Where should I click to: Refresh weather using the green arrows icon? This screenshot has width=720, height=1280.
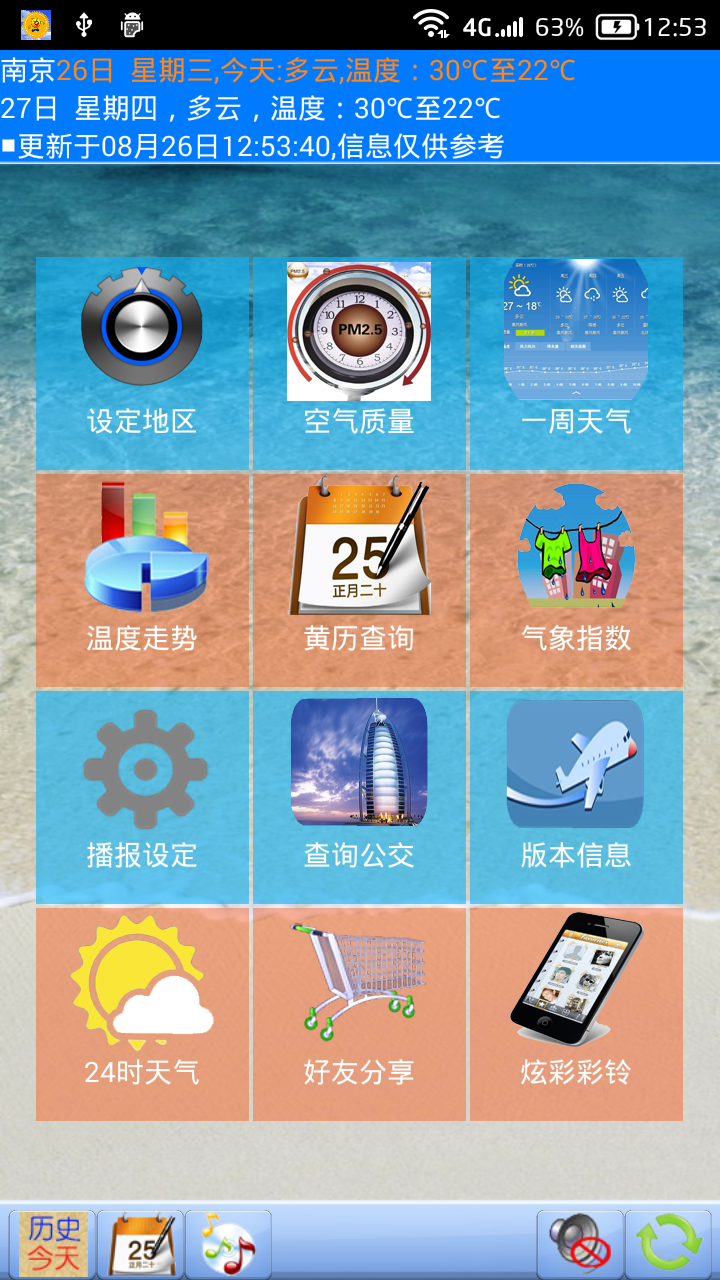pyautogui.click(x=664, y=1240)
